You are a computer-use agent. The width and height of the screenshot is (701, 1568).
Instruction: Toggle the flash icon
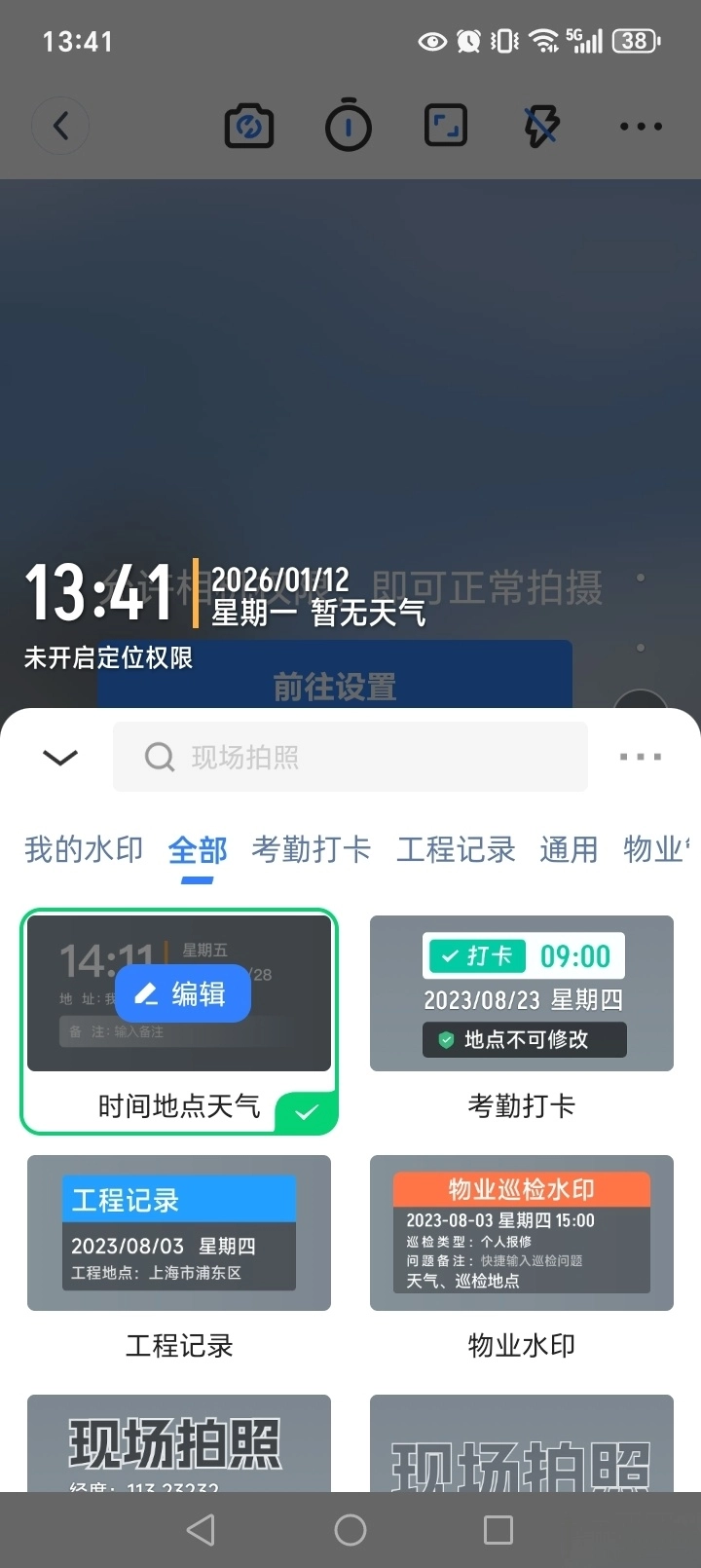click(541, 126)
